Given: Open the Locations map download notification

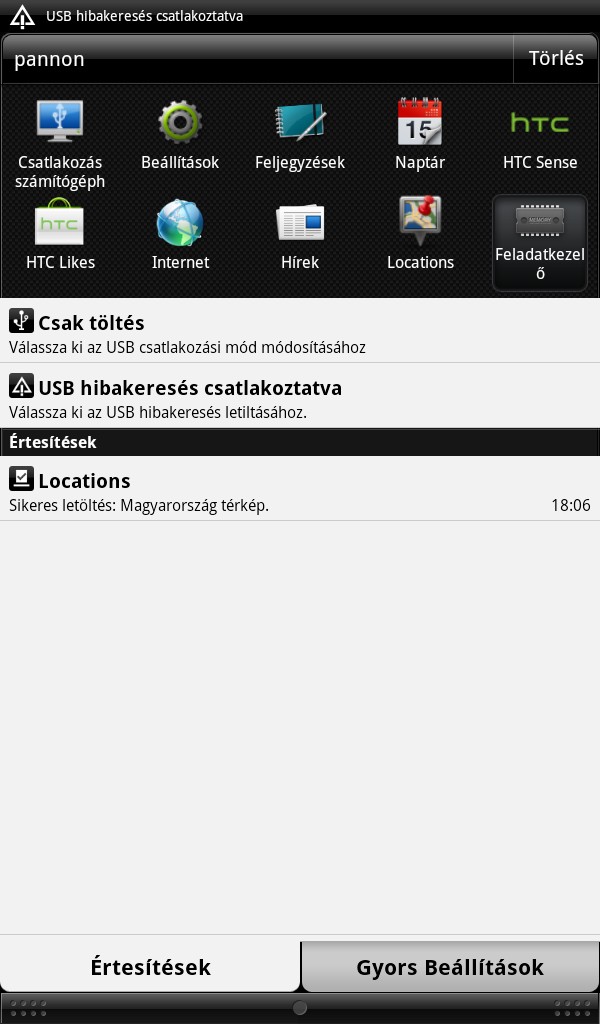Looking at the screenshot, I should click(300, 491).
